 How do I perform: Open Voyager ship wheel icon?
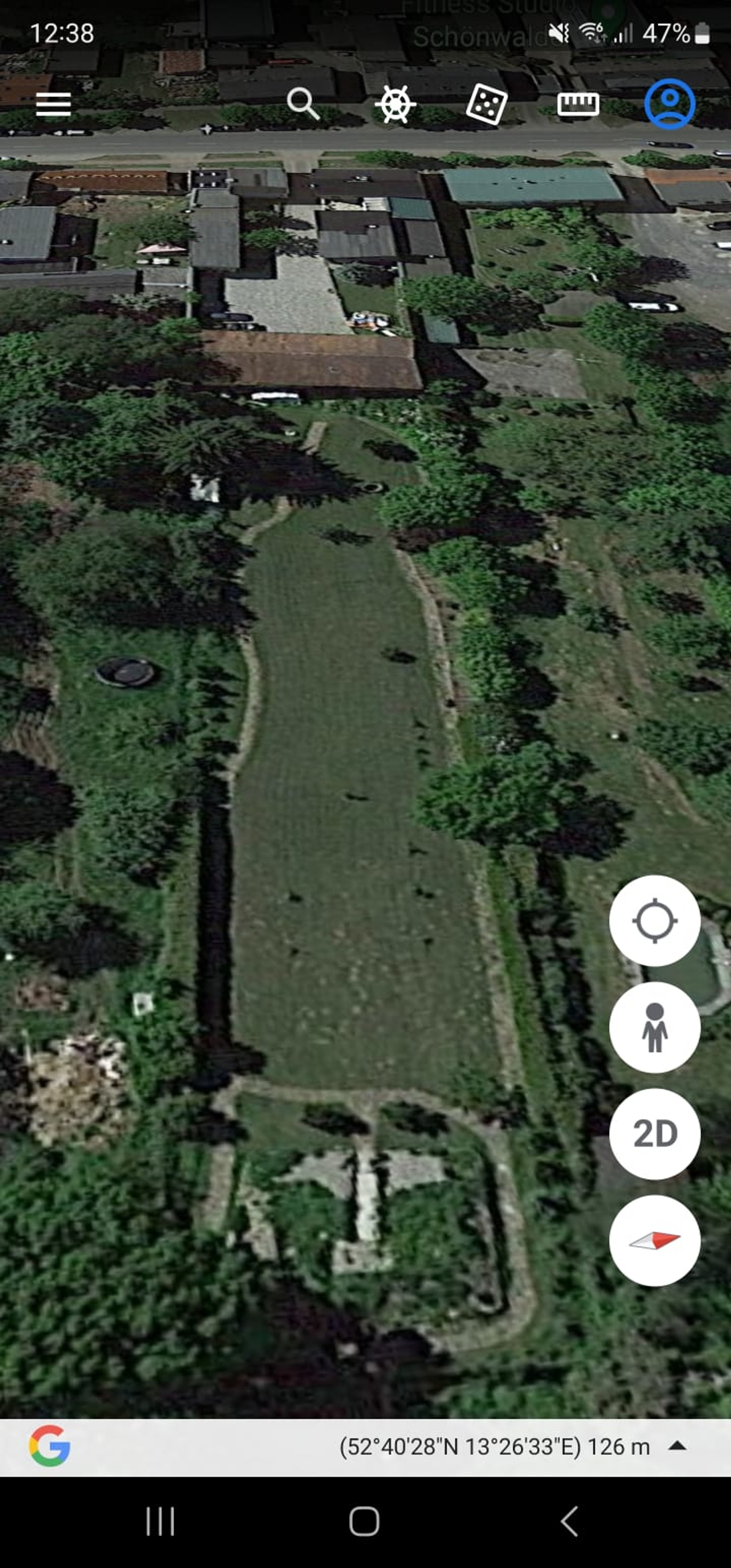click(x=395, y=105)
